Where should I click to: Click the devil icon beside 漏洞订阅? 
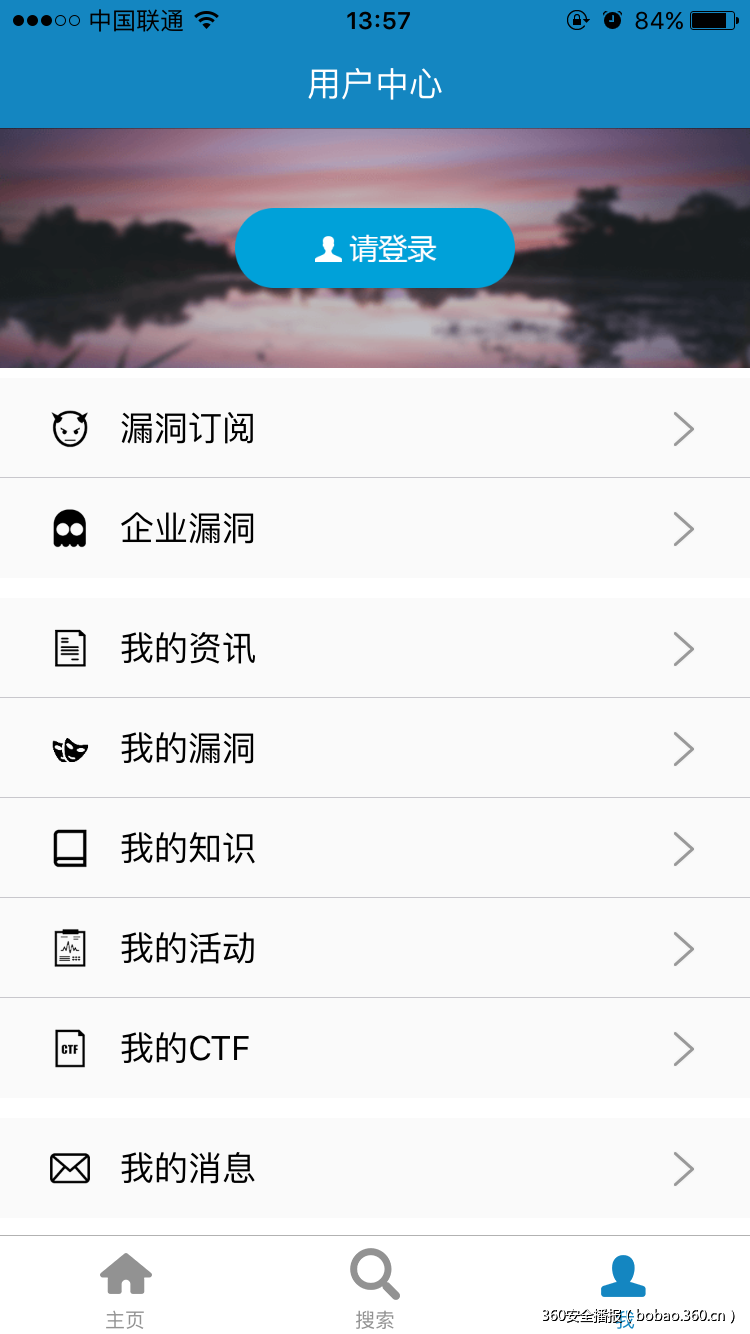[69, 428]
